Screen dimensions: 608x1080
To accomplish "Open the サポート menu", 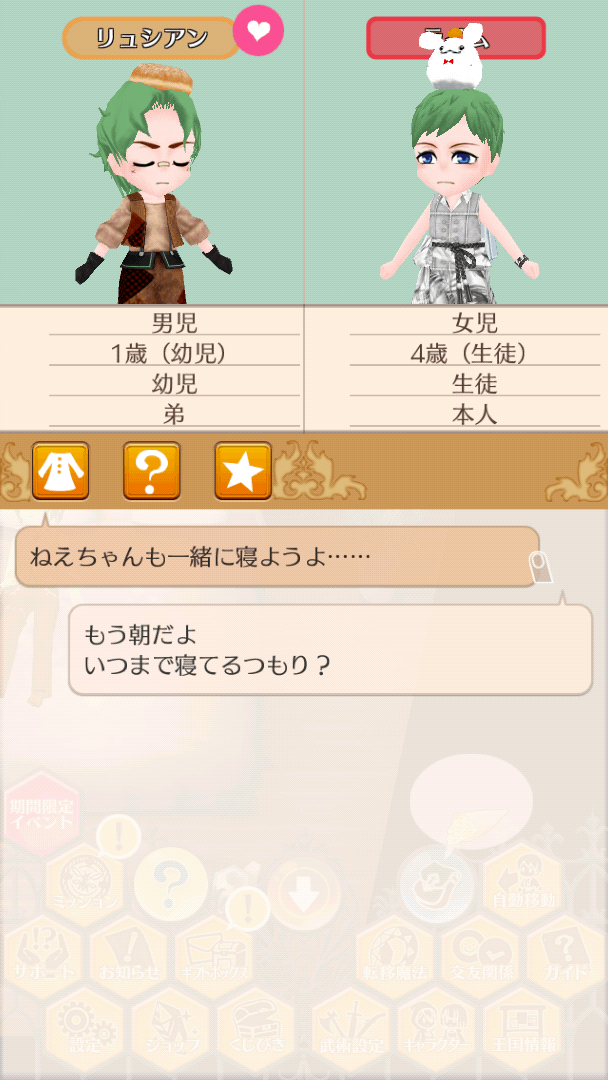I will 42,955.
